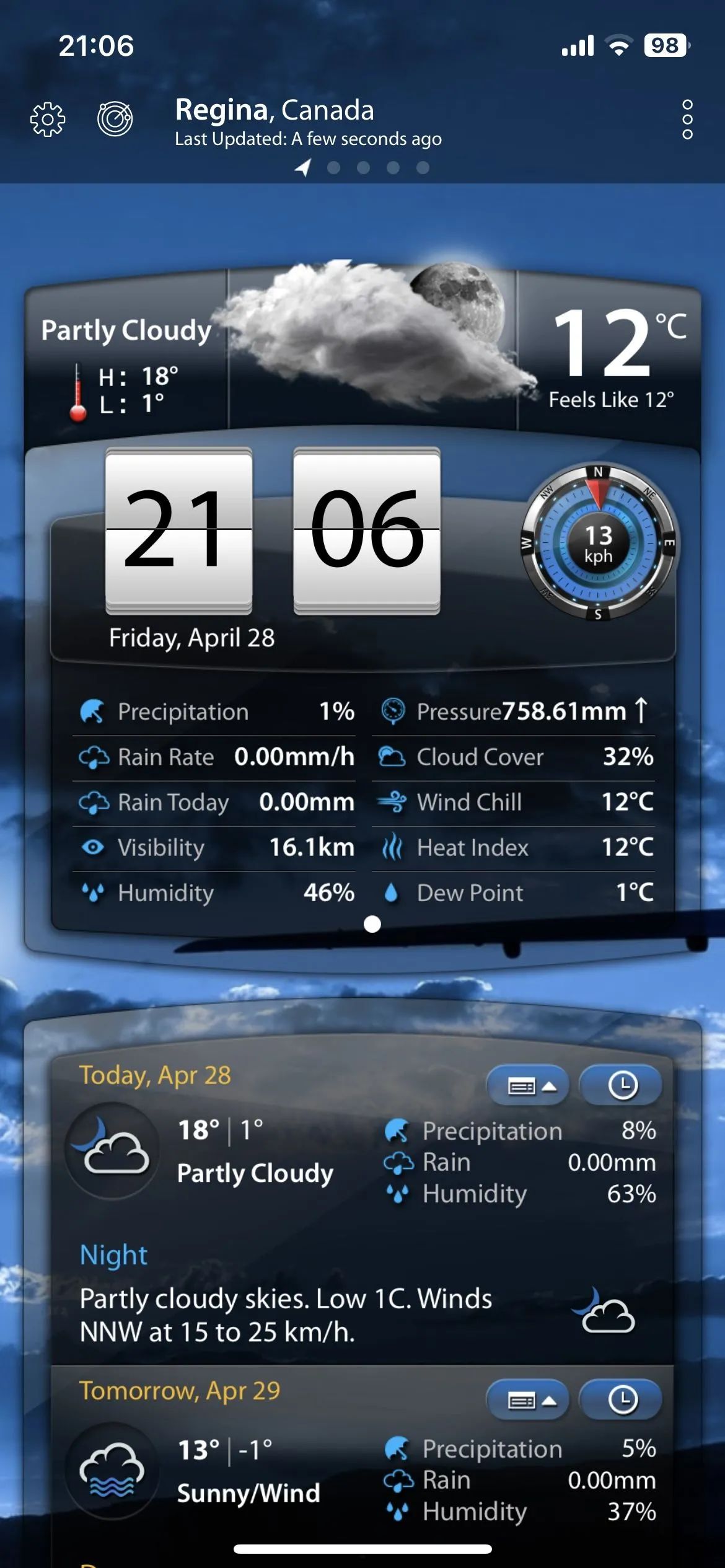The width and height of the screenshot is (725, 1568).
Task: Tap the wind compass showing 13 kph
Action: (x=598, y=543)
